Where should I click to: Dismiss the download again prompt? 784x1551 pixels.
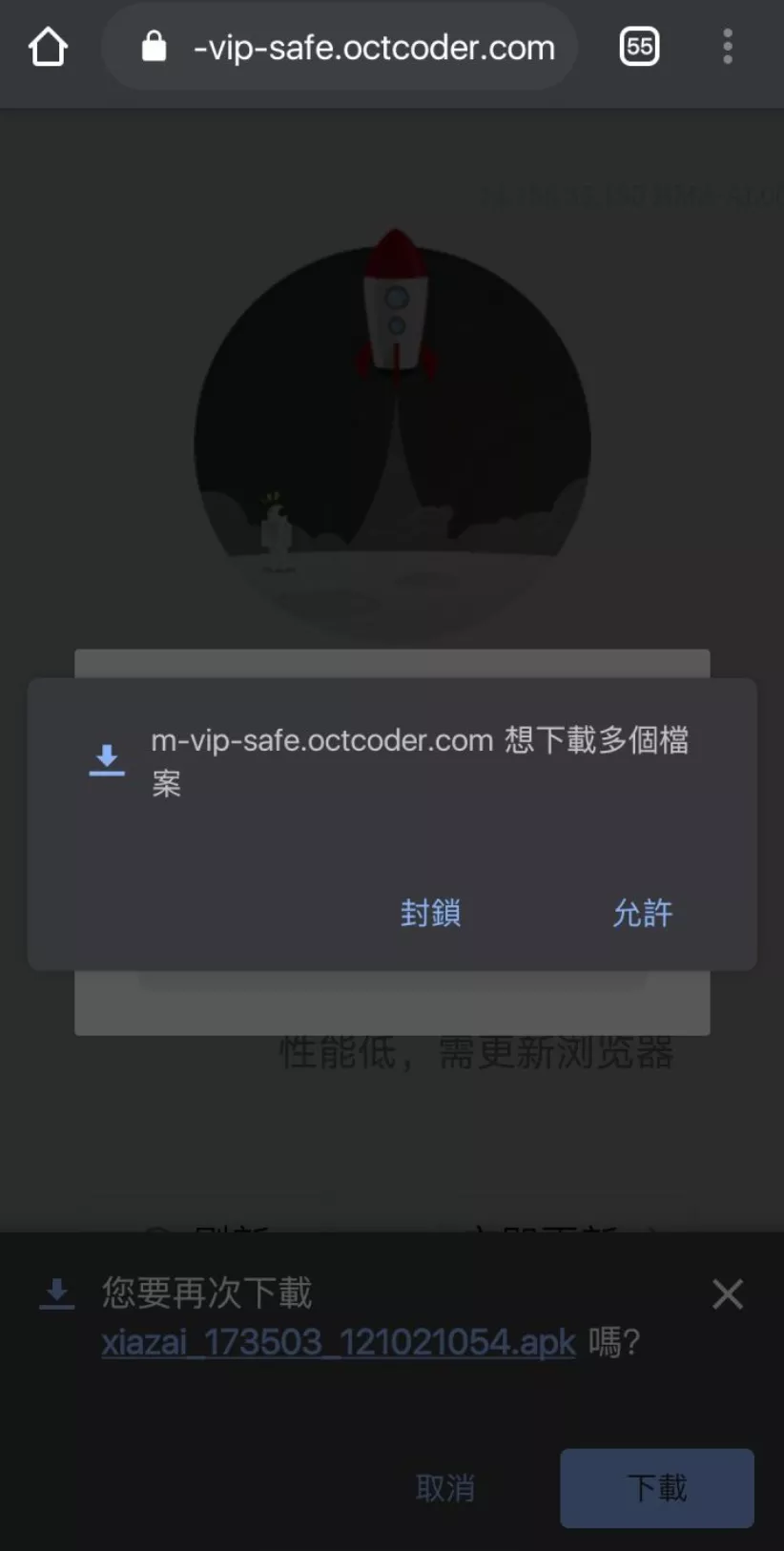727,1294
